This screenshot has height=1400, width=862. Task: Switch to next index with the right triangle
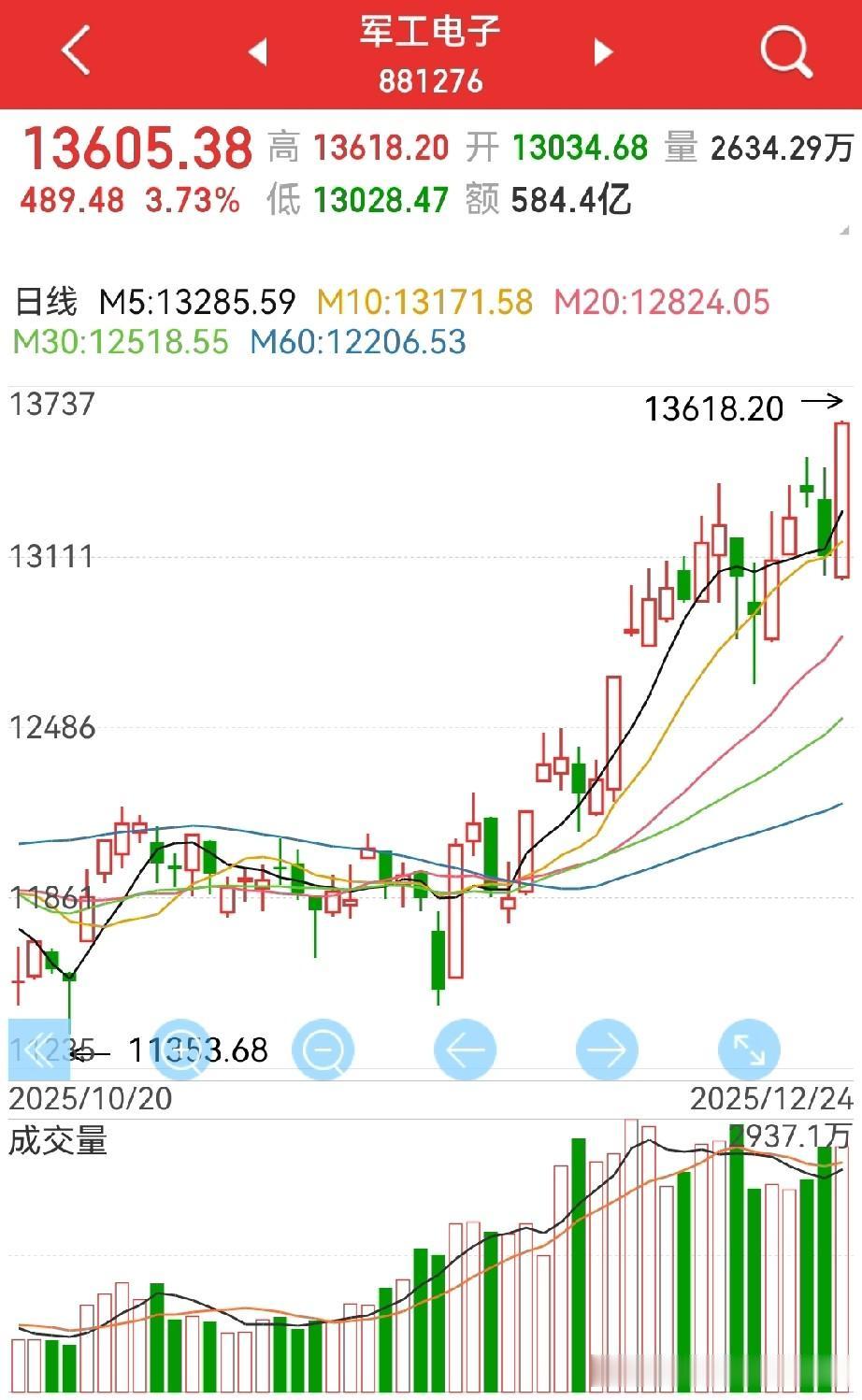pos(603,51)
